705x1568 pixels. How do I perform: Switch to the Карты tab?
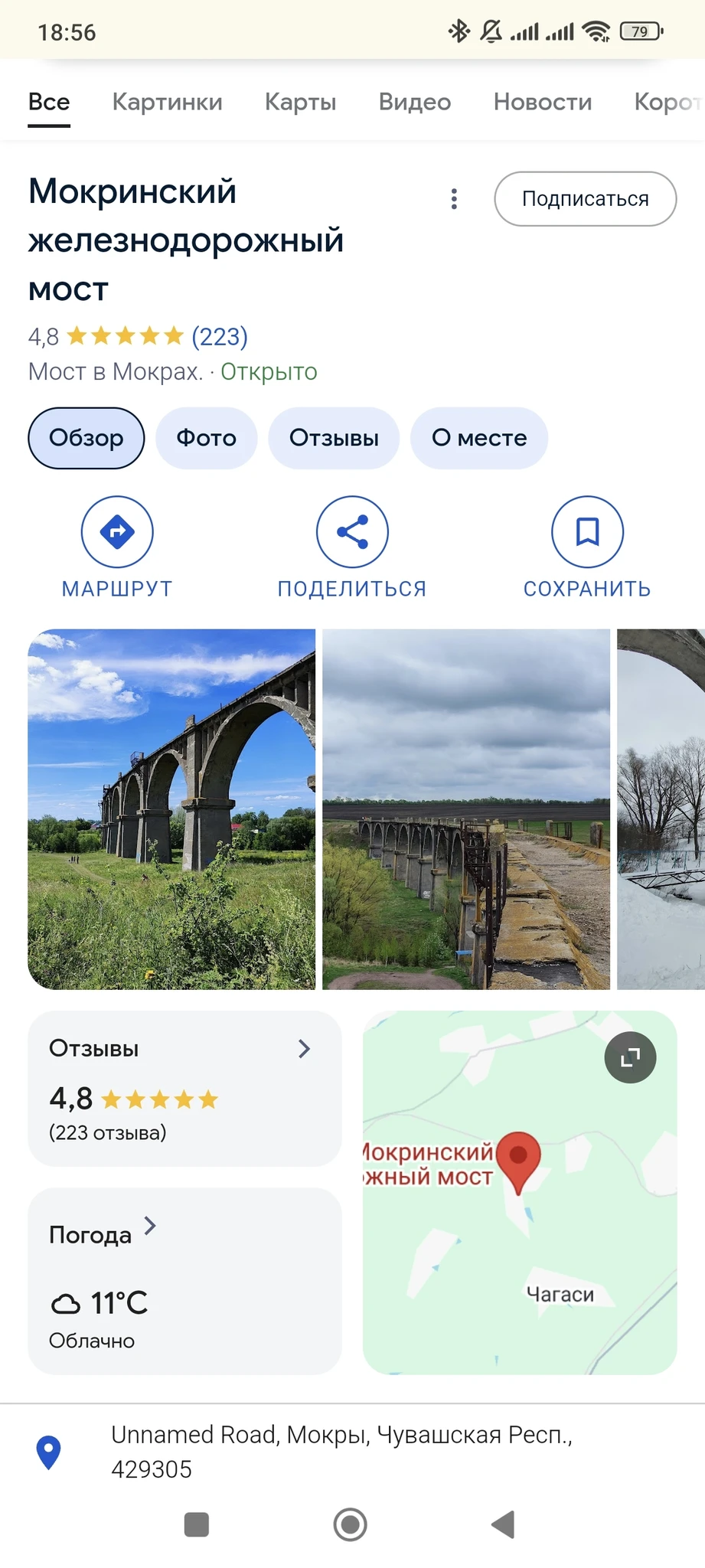[300, 102]
